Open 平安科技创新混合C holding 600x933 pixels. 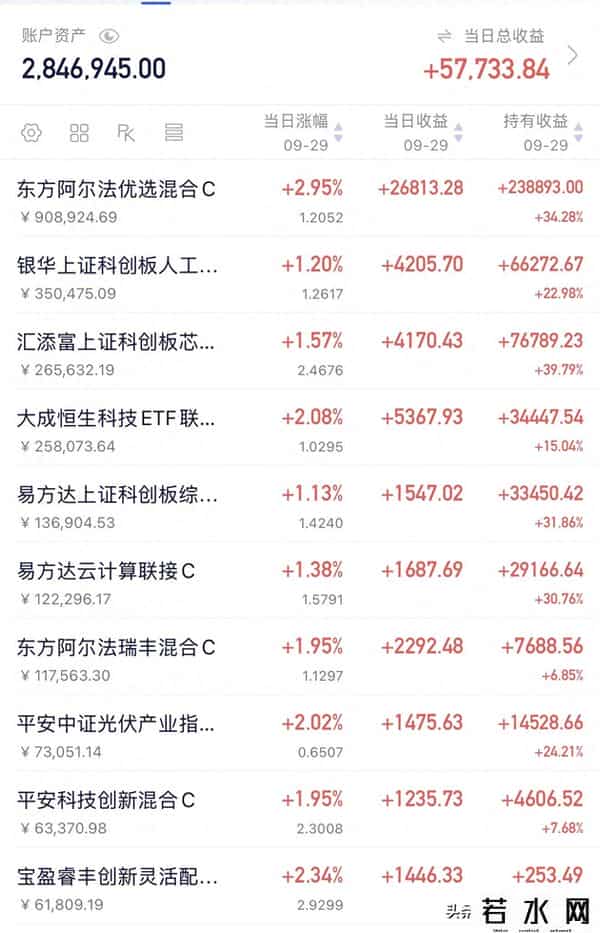coord(106,800)
